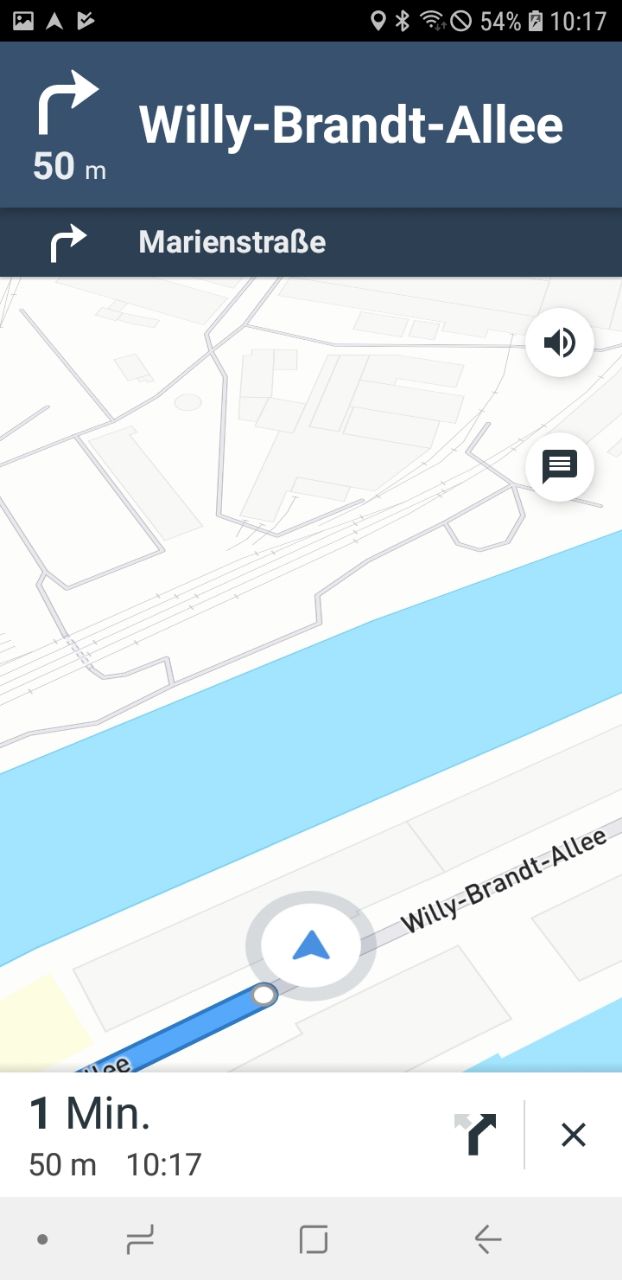The image size is (622, 1280).
Task: Close the navigation with X
Action: click(x=573, y=1135)
